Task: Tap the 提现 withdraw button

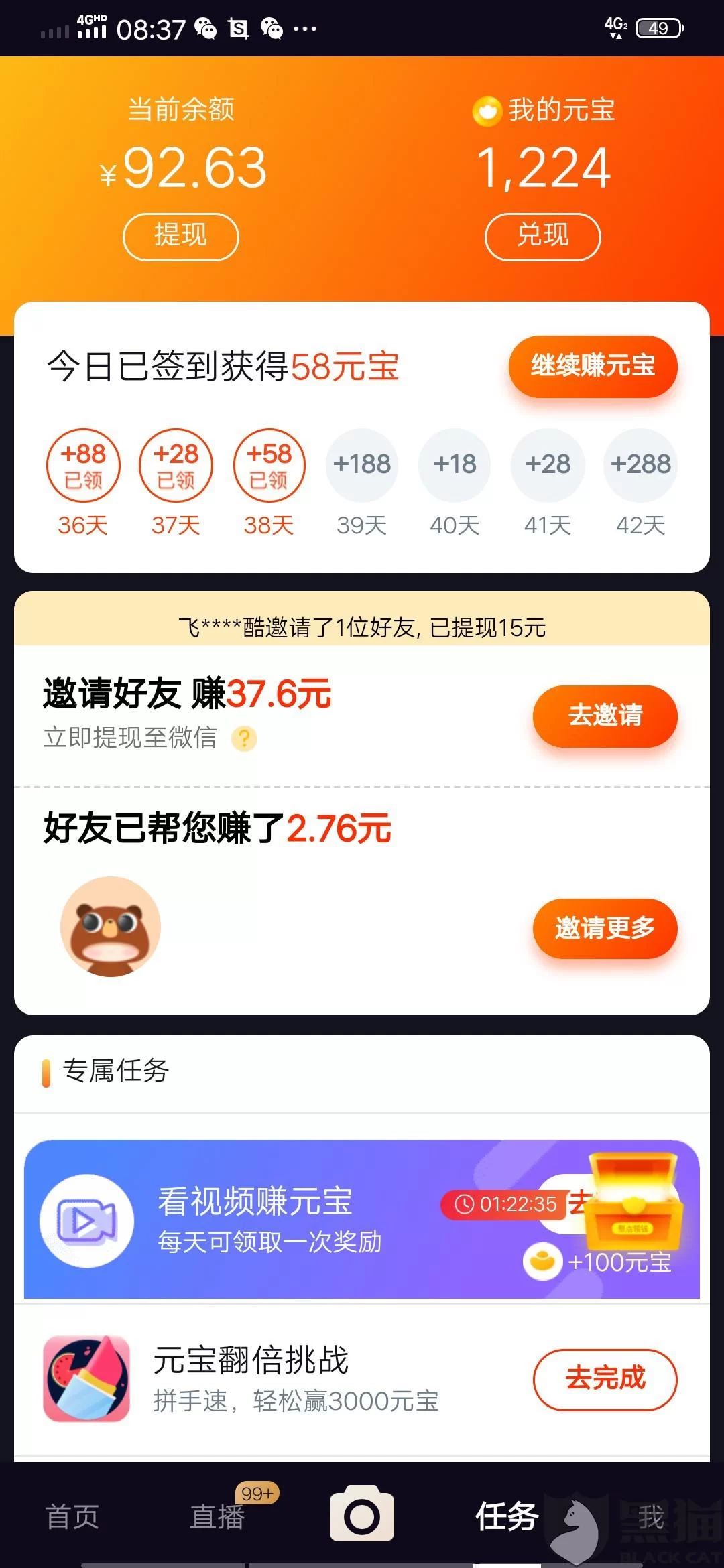Action: [180, 236]
